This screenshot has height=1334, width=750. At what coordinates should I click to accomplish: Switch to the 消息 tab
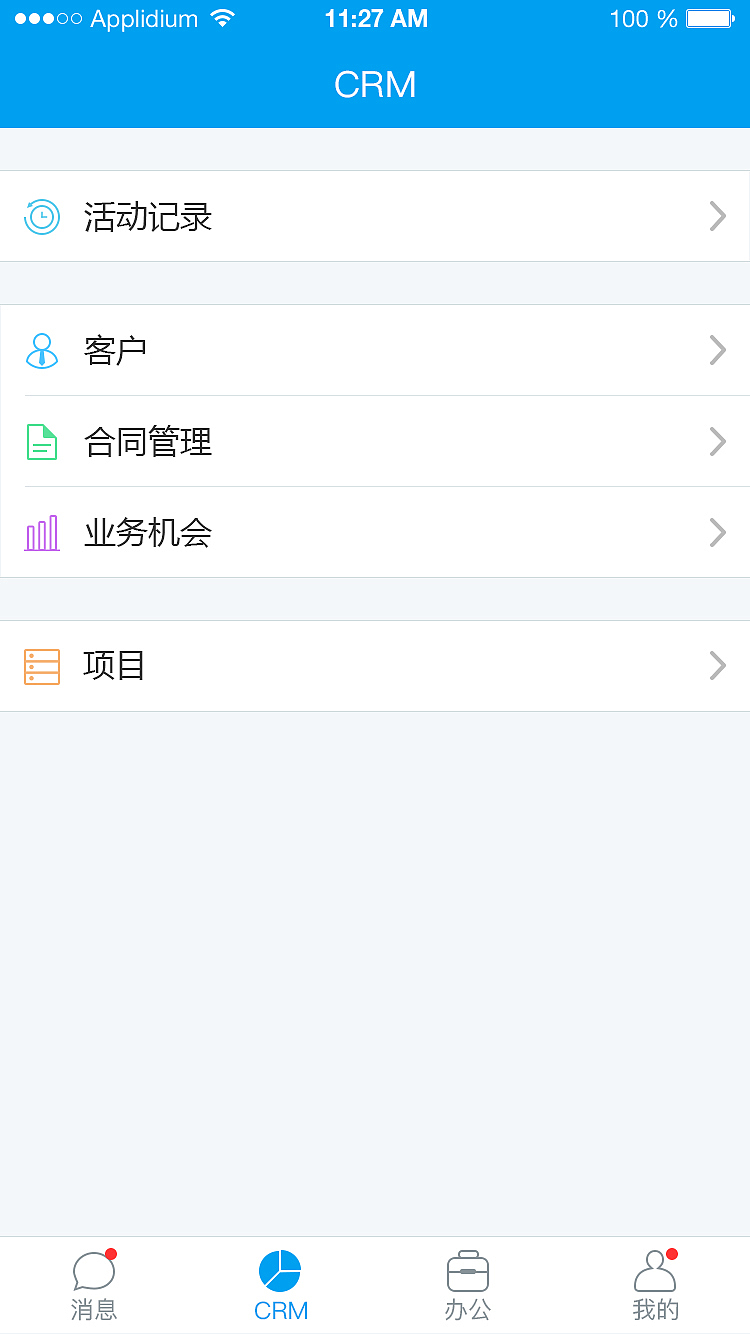[x=93, y=1285]
